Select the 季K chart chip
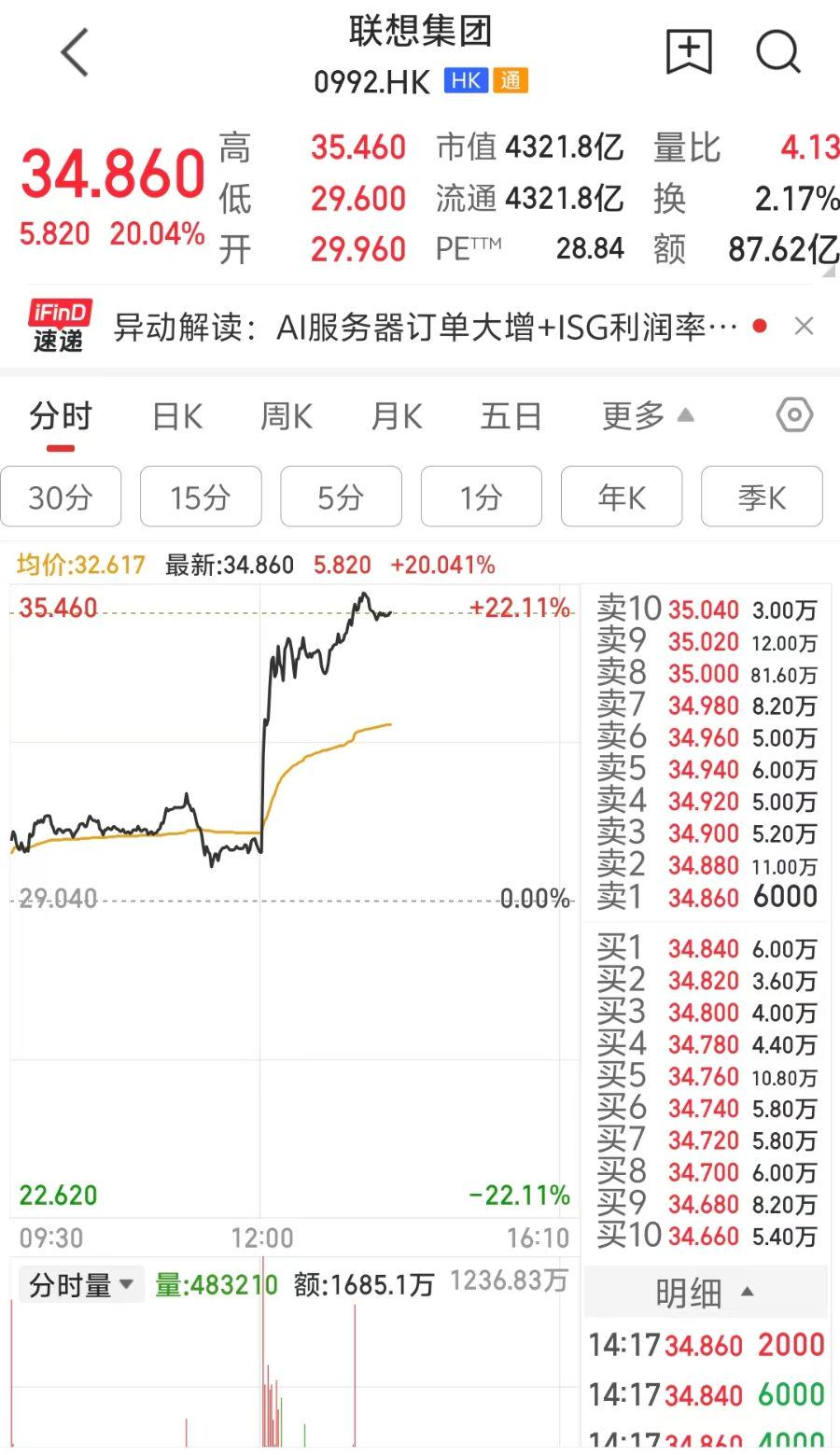This screenshot has height=1455, width=840. coord(762,497)
